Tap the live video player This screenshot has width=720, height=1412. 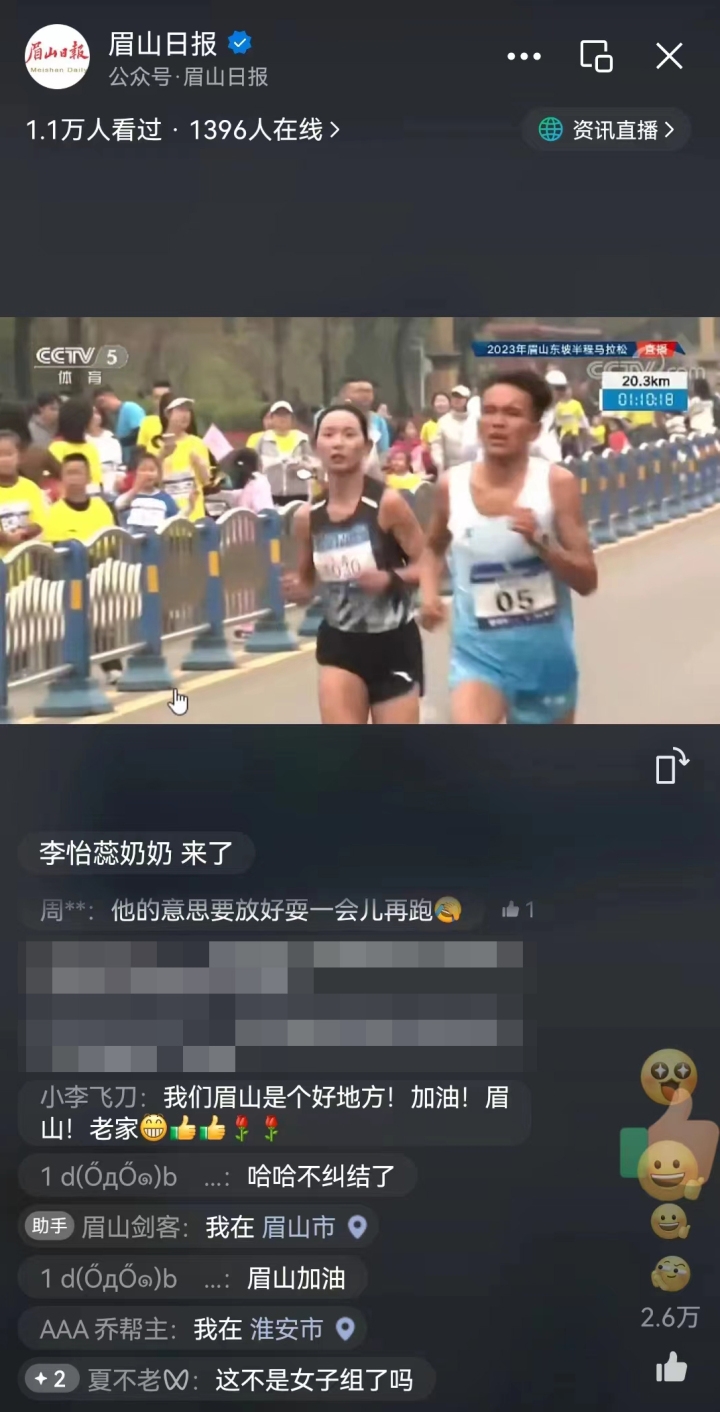tap(360, 520)
